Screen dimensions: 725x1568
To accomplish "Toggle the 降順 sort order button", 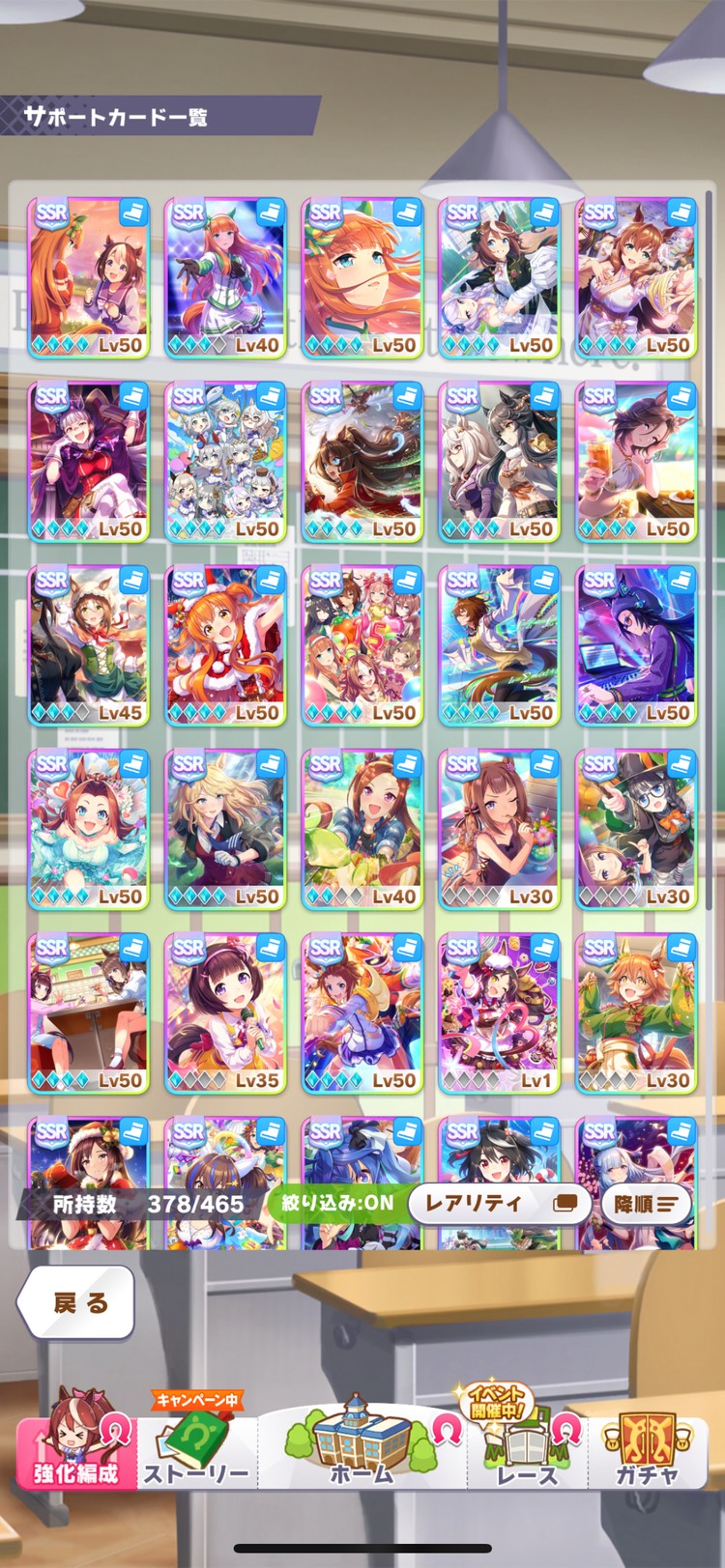I will point(647,1204).
